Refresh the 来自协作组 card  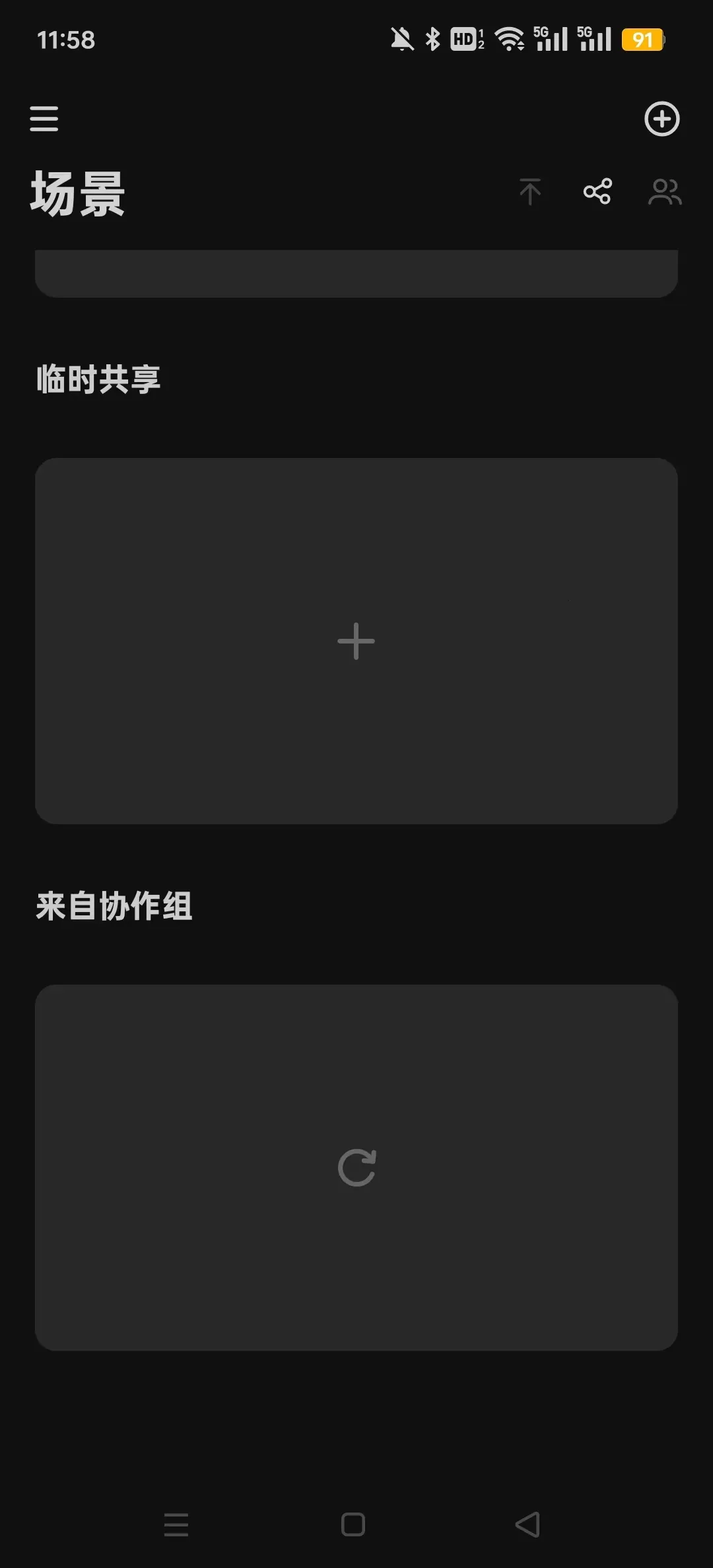click(x=356, y=1167)
